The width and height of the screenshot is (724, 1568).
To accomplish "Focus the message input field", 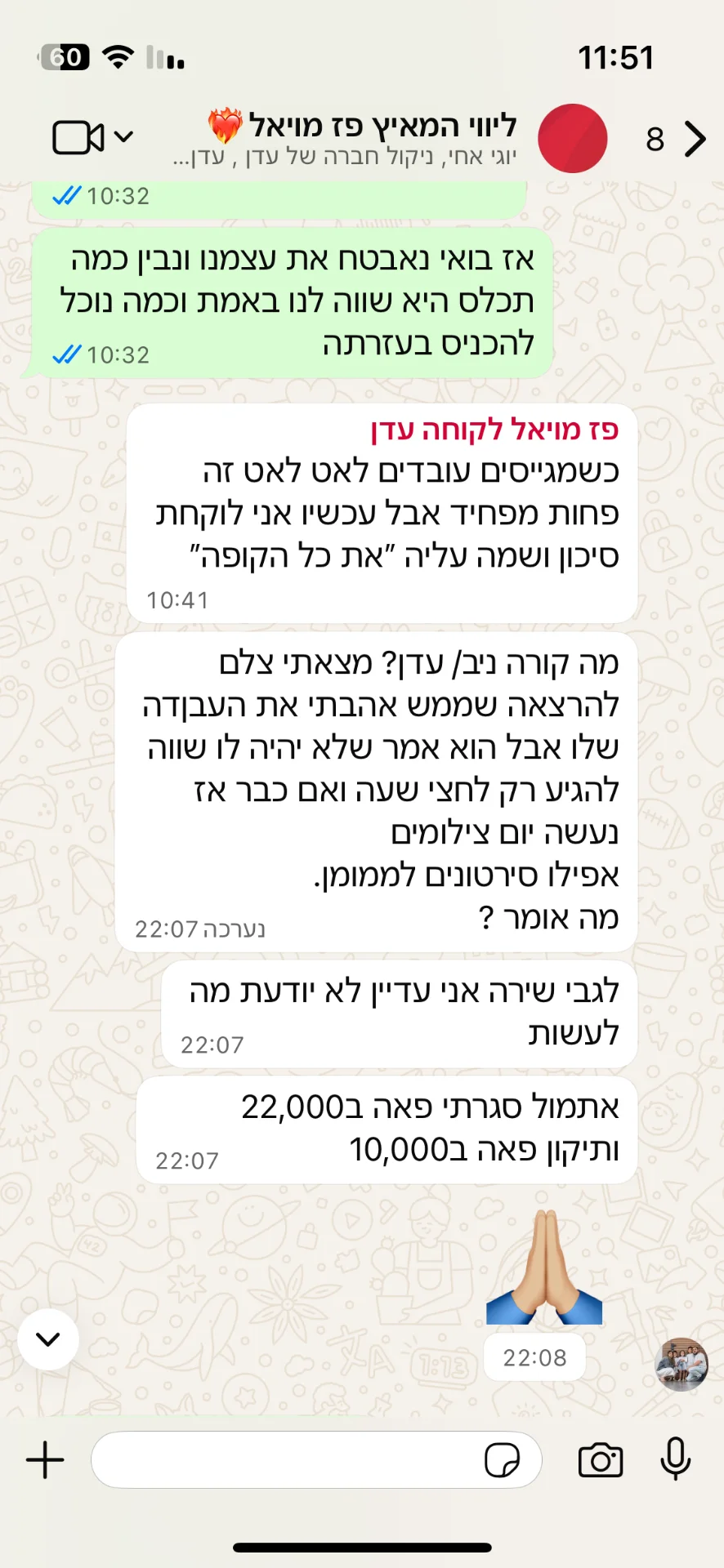I will [x=286, y=1459].
